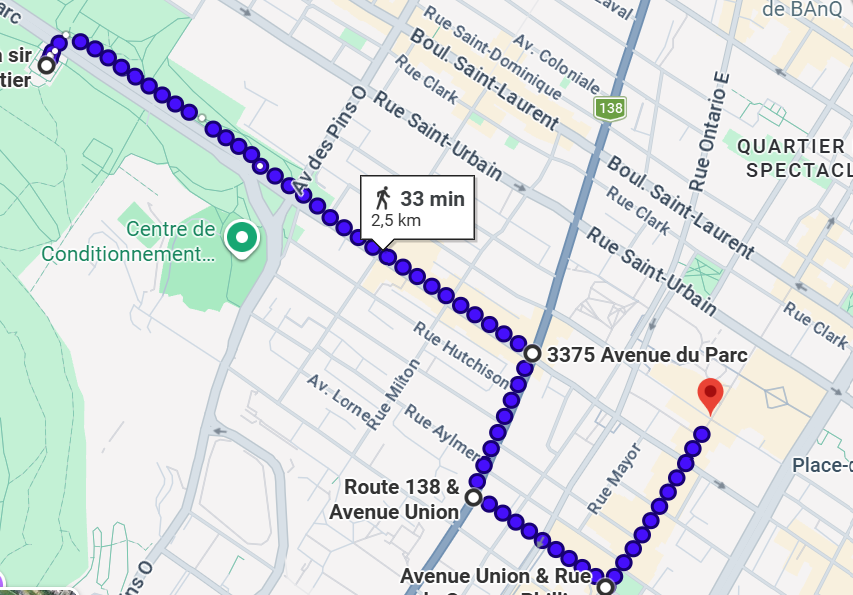This screenshot has width=853, height=595.
Task: Select the Route 138 & Avenue Union waypoint
Action: coord(474,496)
